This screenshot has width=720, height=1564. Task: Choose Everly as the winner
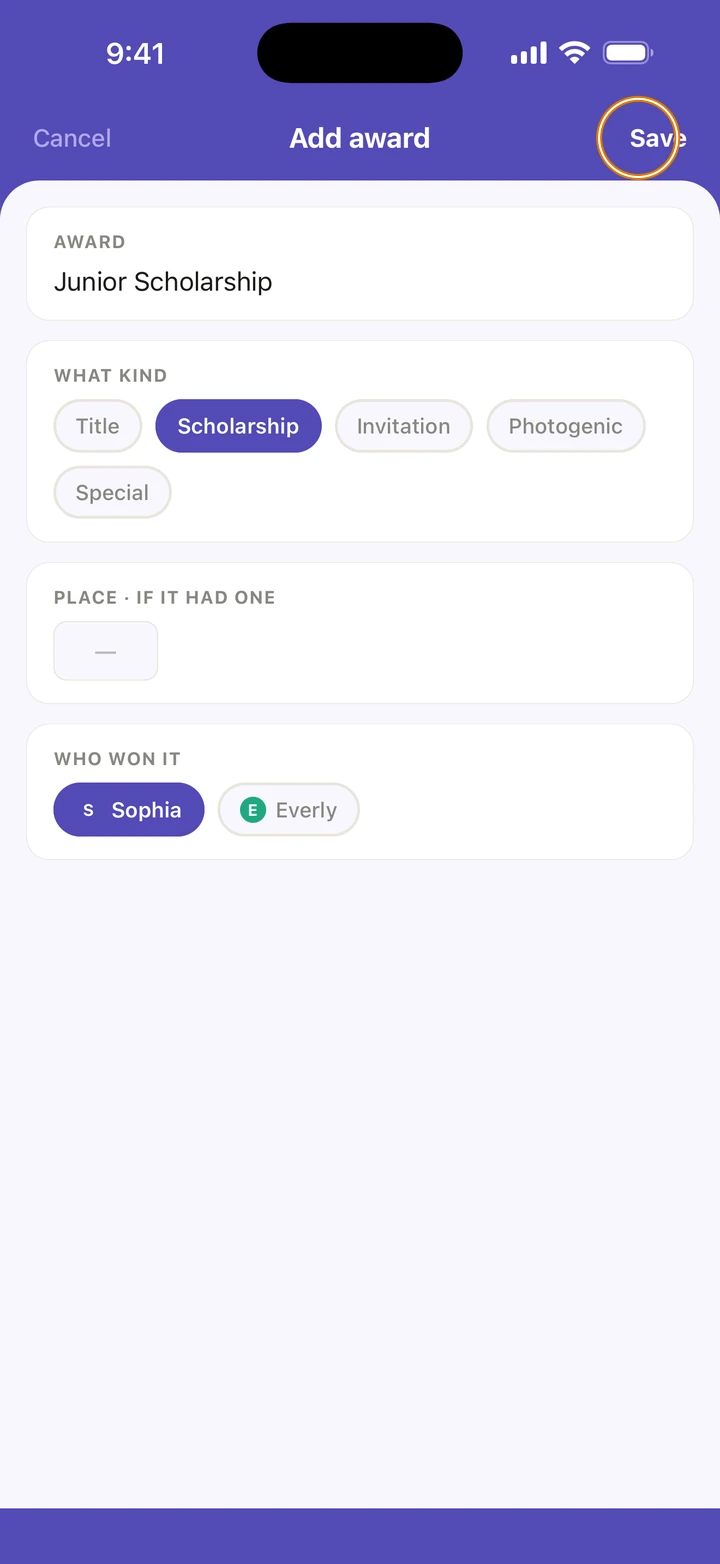click(288, 810)
